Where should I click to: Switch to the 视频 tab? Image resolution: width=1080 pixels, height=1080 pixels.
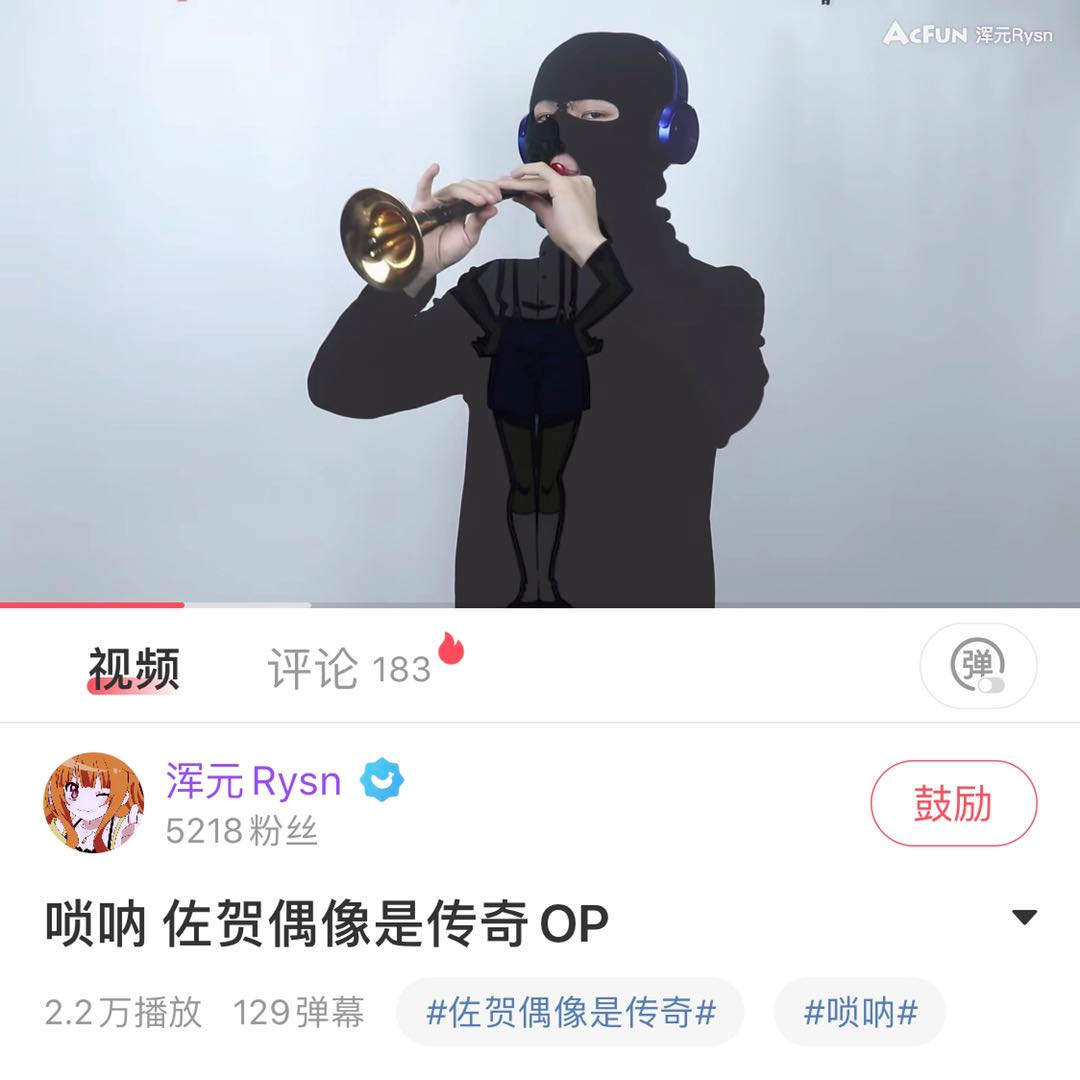pyautogui.click(x=134, y=667)
